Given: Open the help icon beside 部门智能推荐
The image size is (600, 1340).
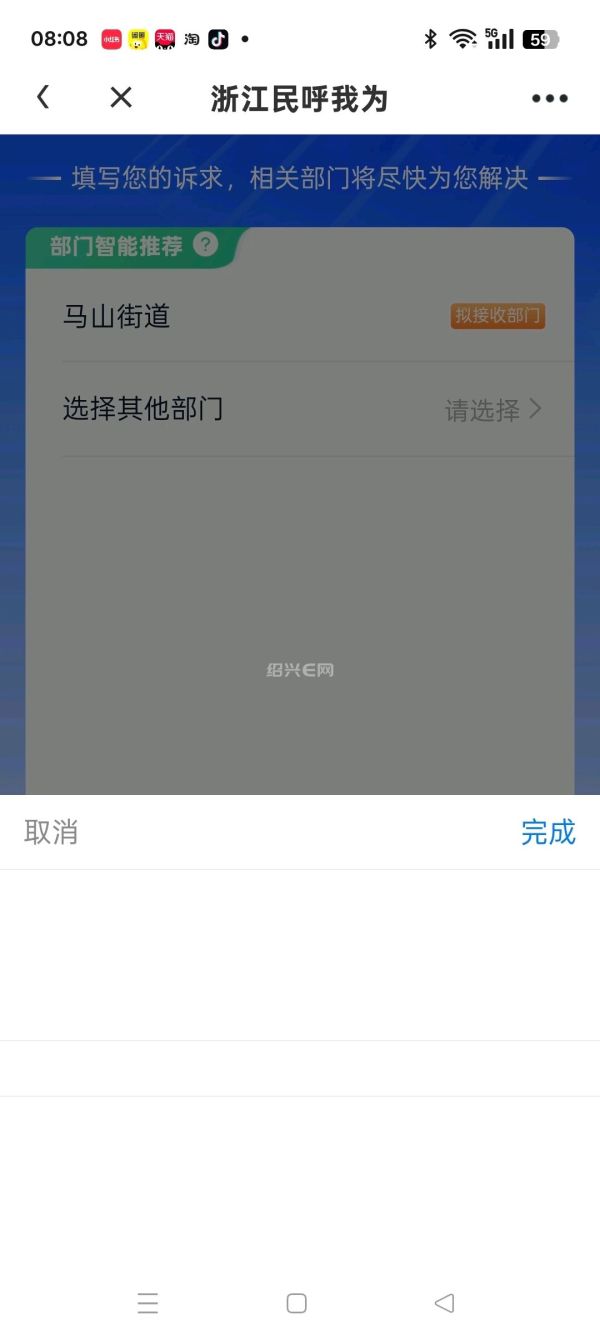Looking at the screenshot, I should pyautogui.click(x=205, y=244).
